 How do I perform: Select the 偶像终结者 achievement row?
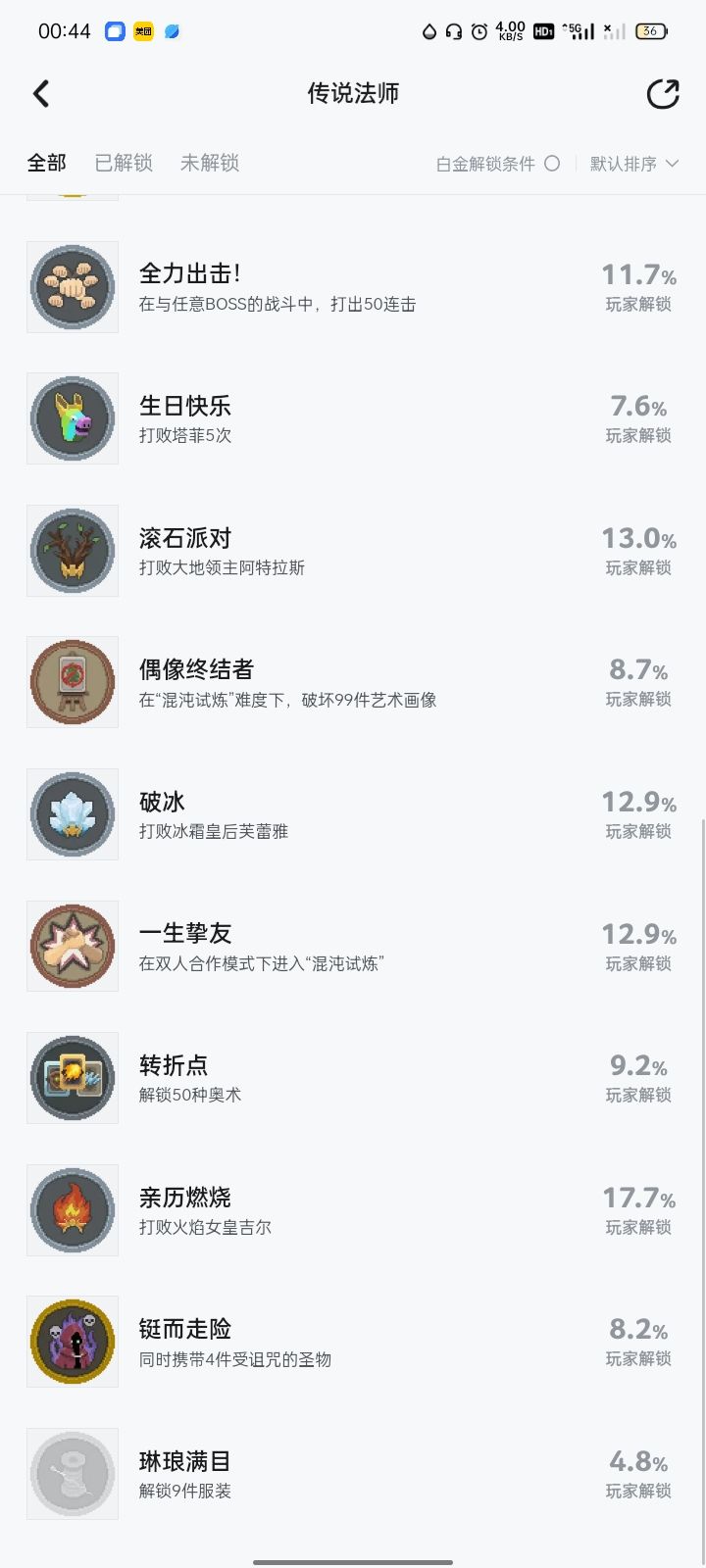(x=353, y=682)
